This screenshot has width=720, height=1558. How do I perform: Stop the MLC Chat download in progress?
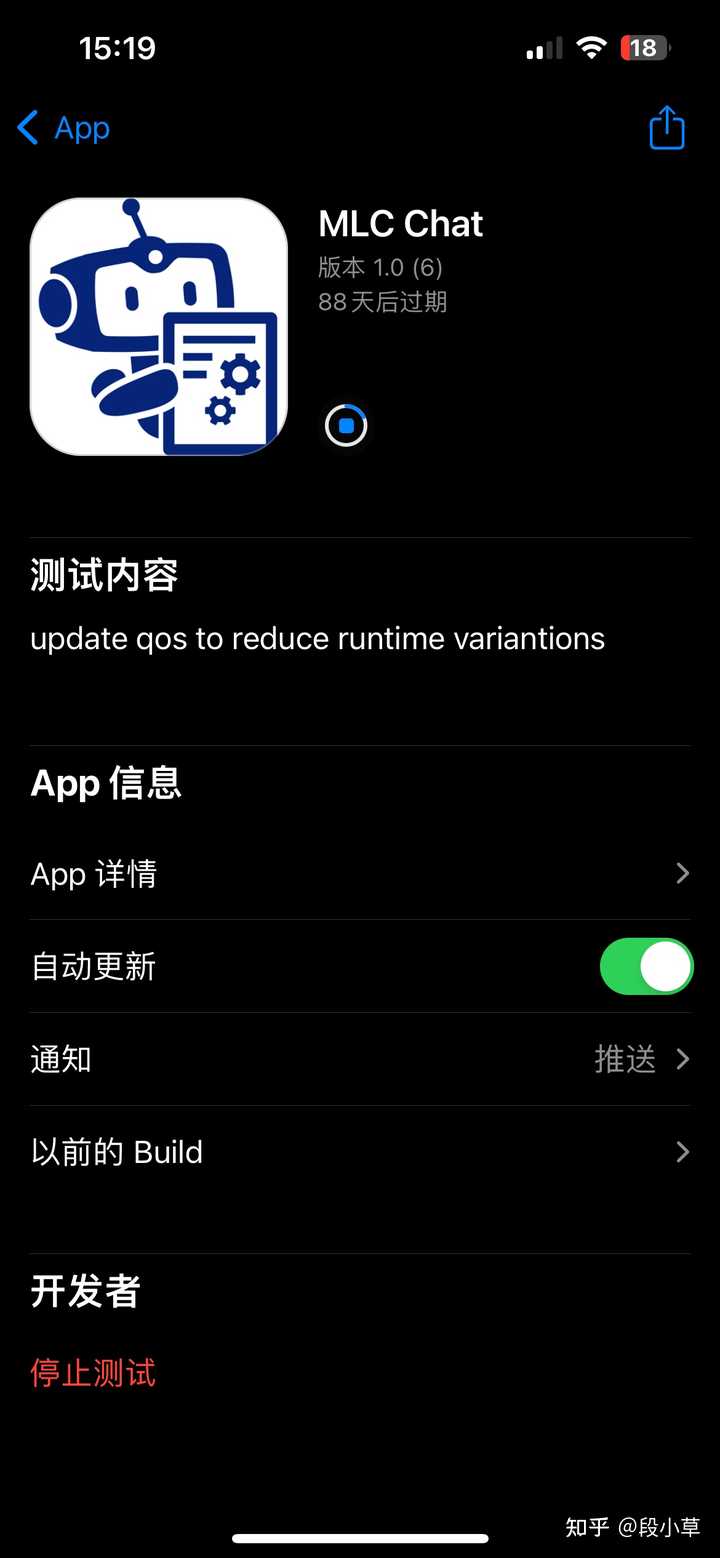coord(346,426)
